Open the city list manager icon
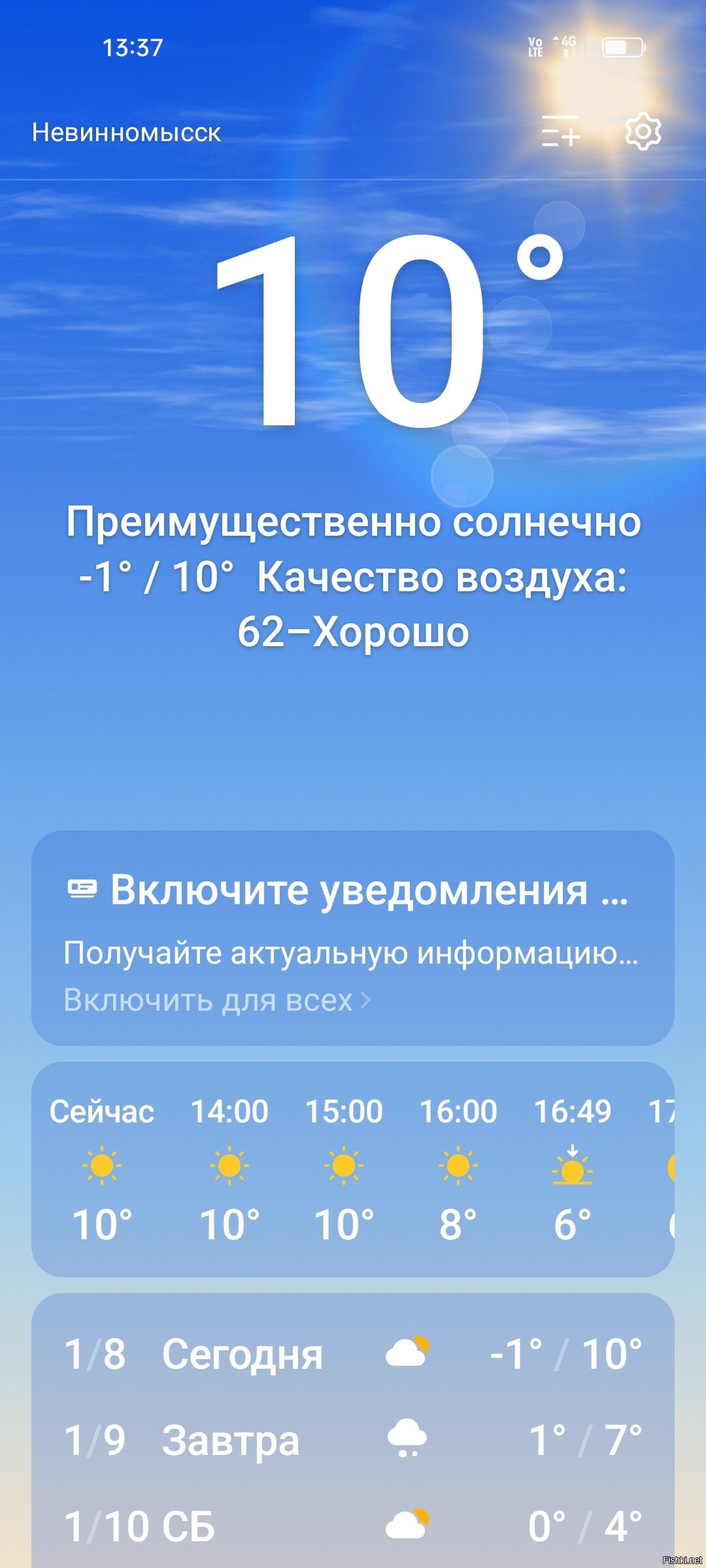The height and width of the screenshot is (1568, 706). (560, 131)
